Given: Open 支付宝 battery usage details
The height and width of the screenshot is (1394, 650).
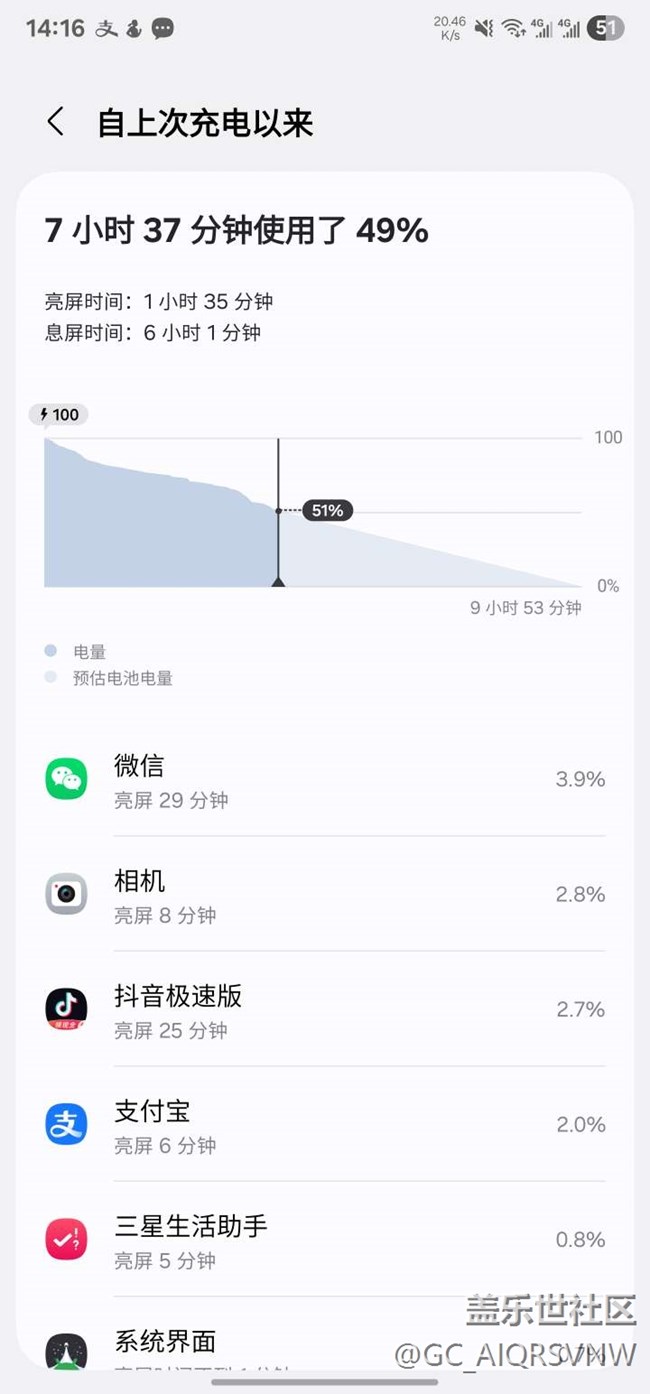Looking at the screenshot, I should coord(324,1125).
